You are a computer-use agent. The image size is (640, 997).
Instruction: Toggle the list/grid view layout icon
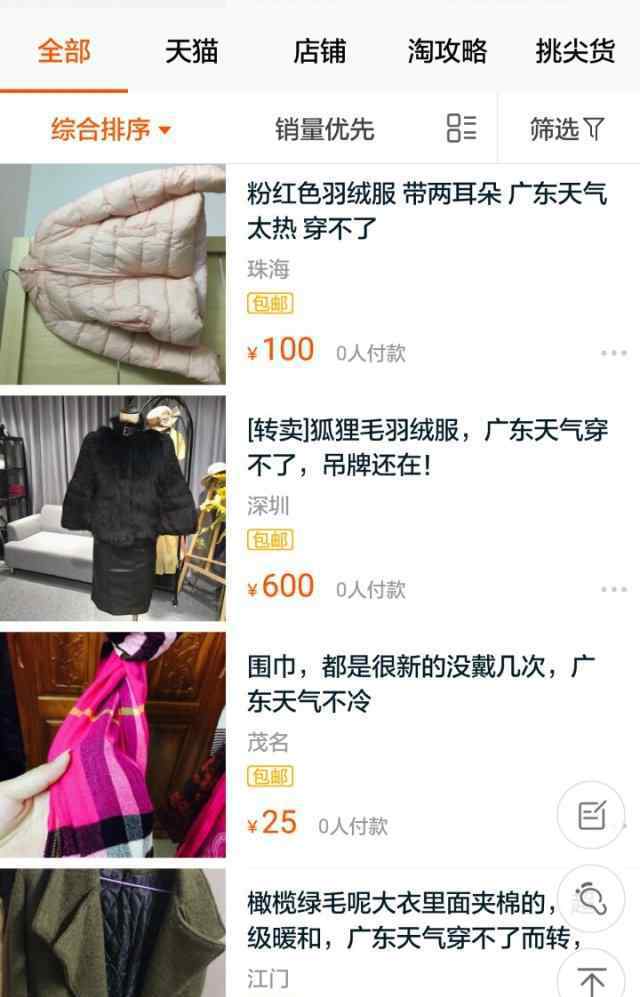click(461, 128)
